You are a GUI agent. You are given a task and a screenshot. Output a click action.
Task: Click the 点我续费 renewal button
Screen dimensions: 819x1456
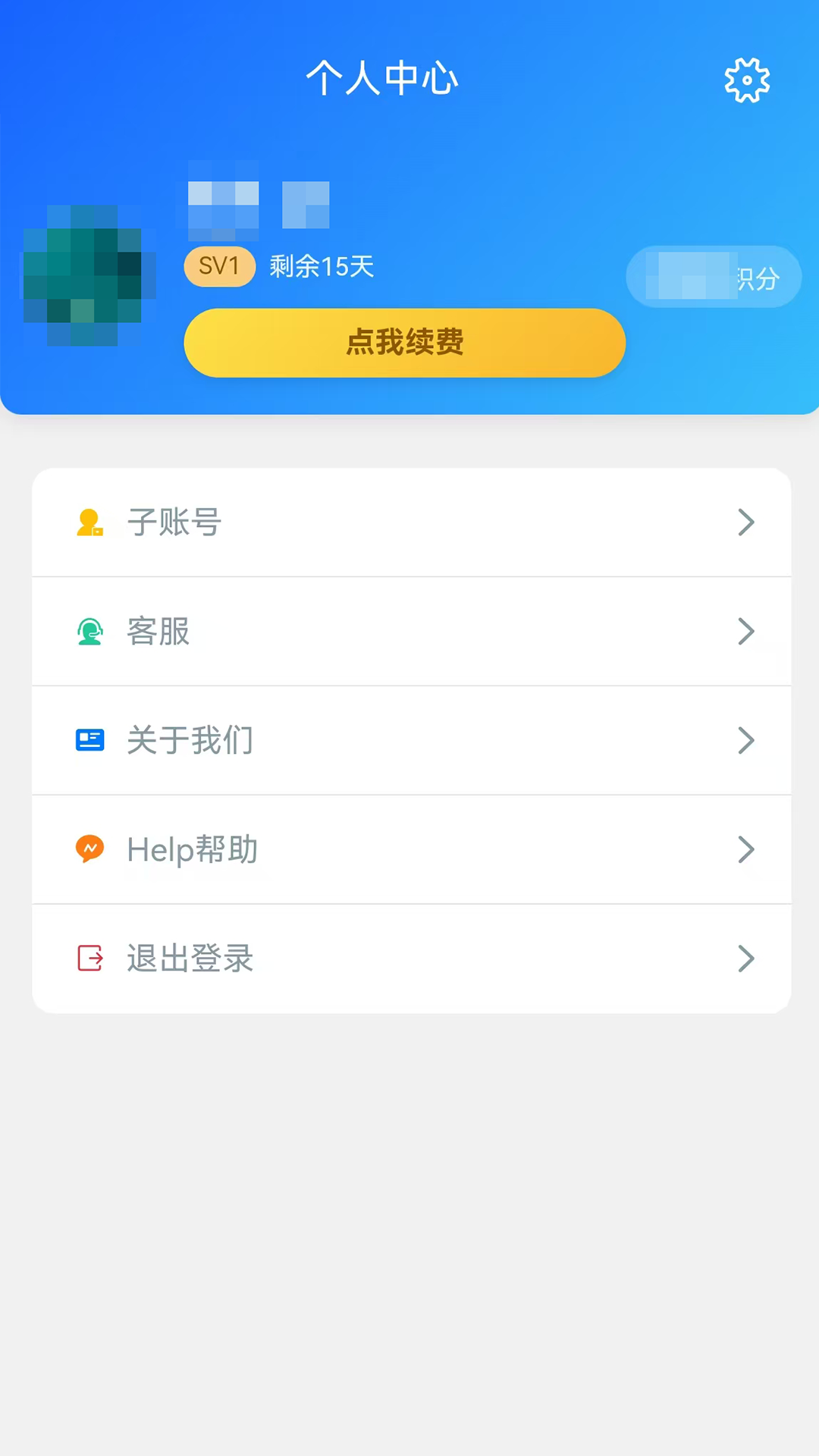(404, 343)
